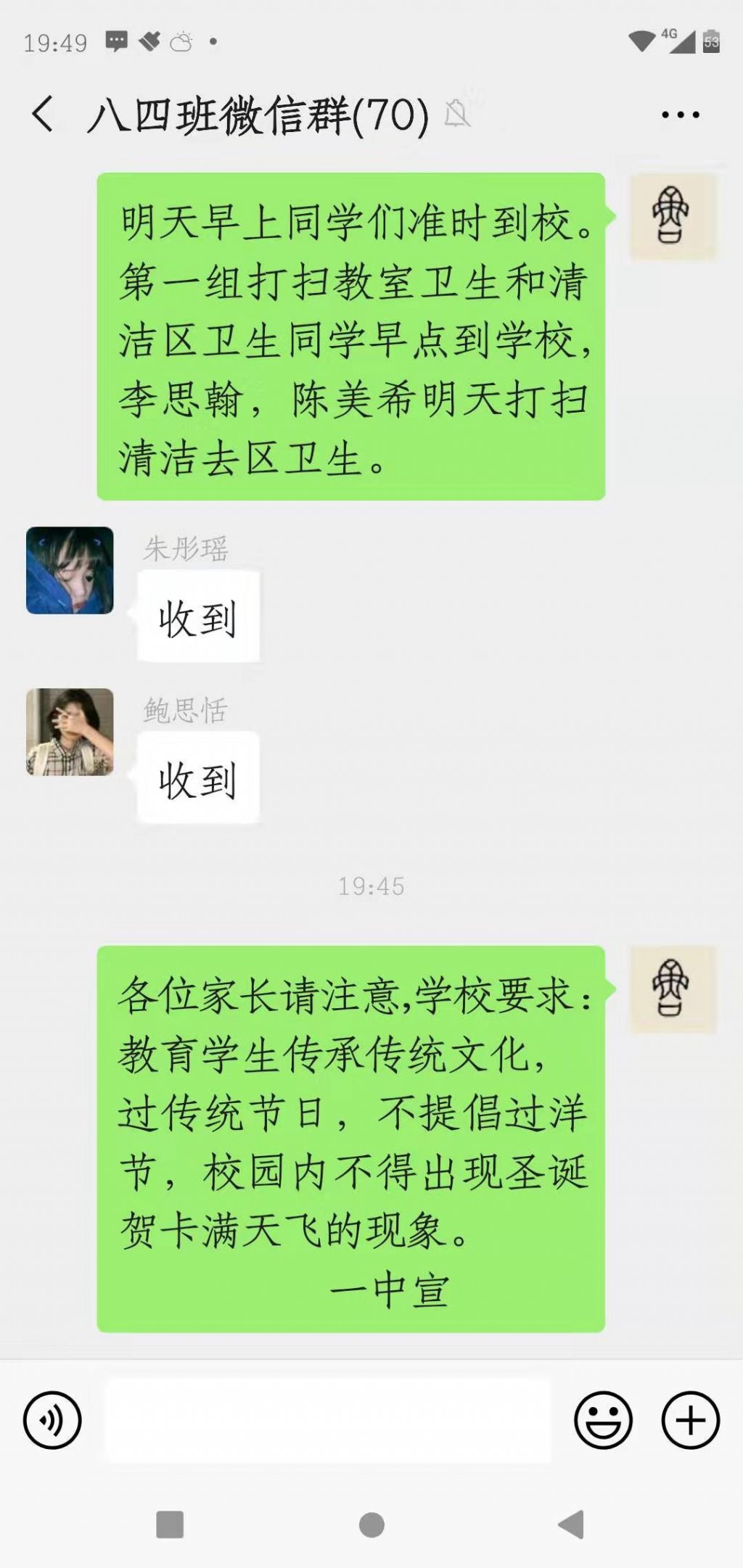The height and width of the screenshot is (1568, 743).
Task: Focus the message text field
Action: tap(328, 1420)
